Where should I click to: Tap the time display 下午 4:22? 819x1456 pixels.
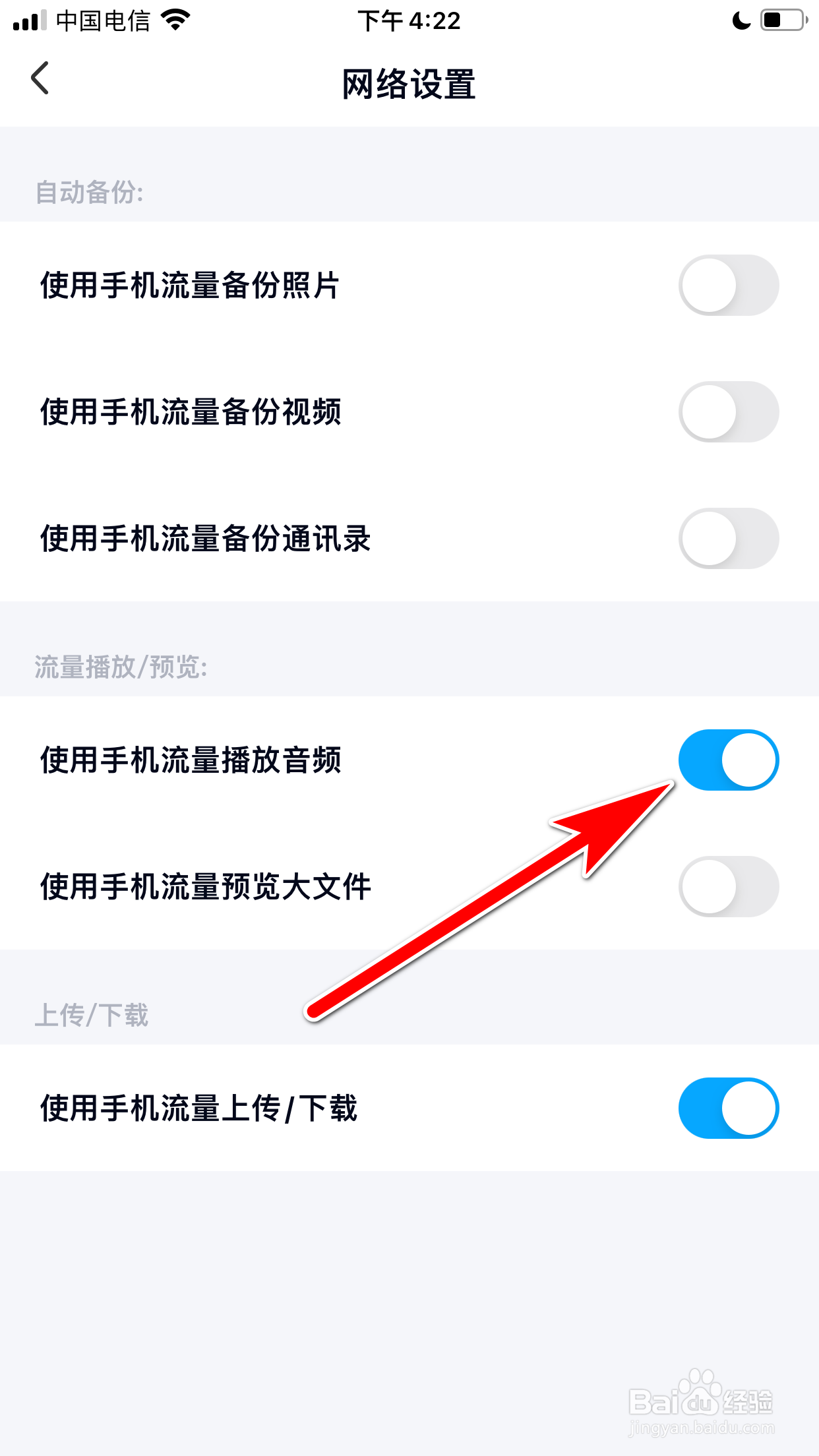(x=409, y=20)
